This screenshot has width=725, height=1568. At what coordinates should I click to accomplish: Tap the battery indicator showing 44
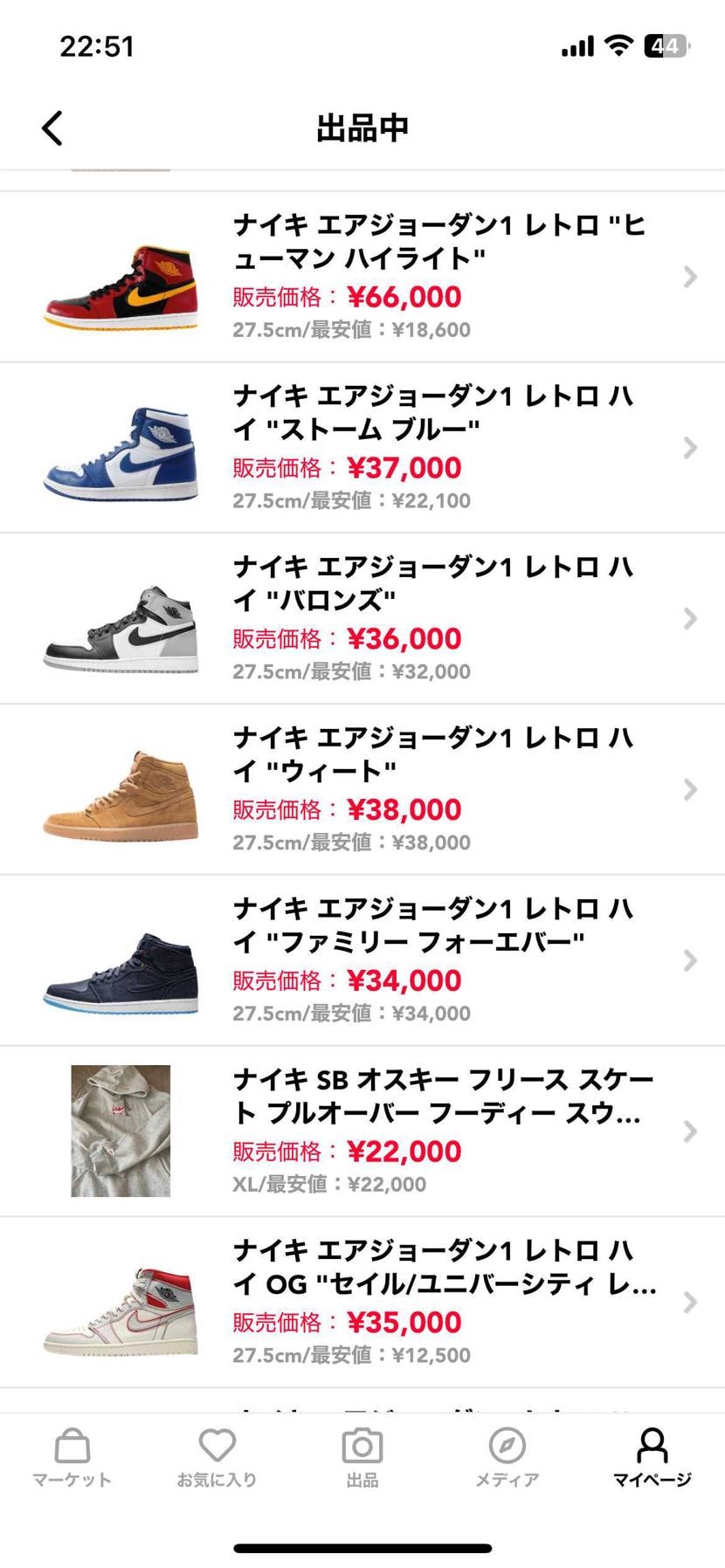tap(665, 45)
